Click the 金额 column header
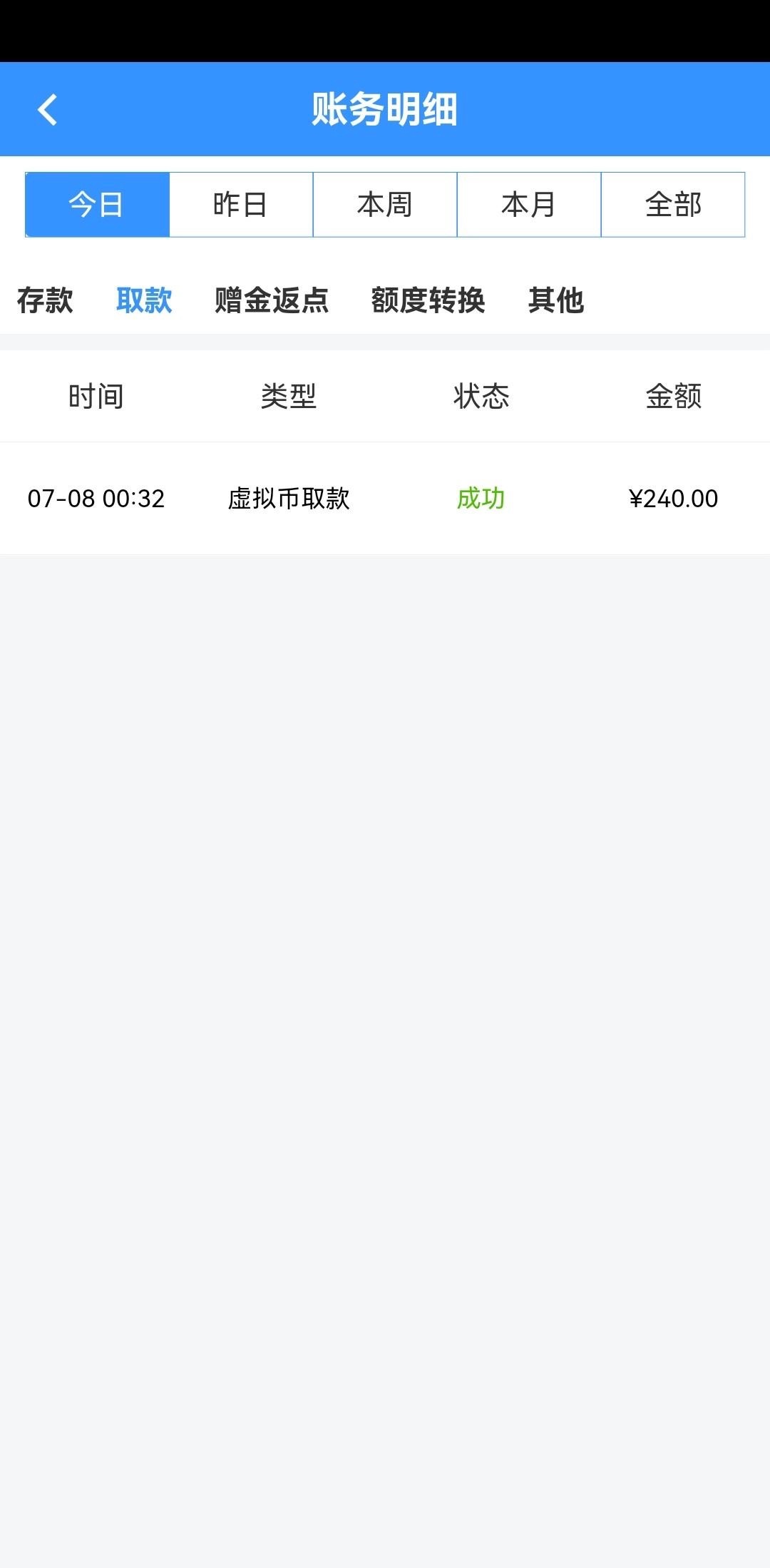 pos(674,397)
